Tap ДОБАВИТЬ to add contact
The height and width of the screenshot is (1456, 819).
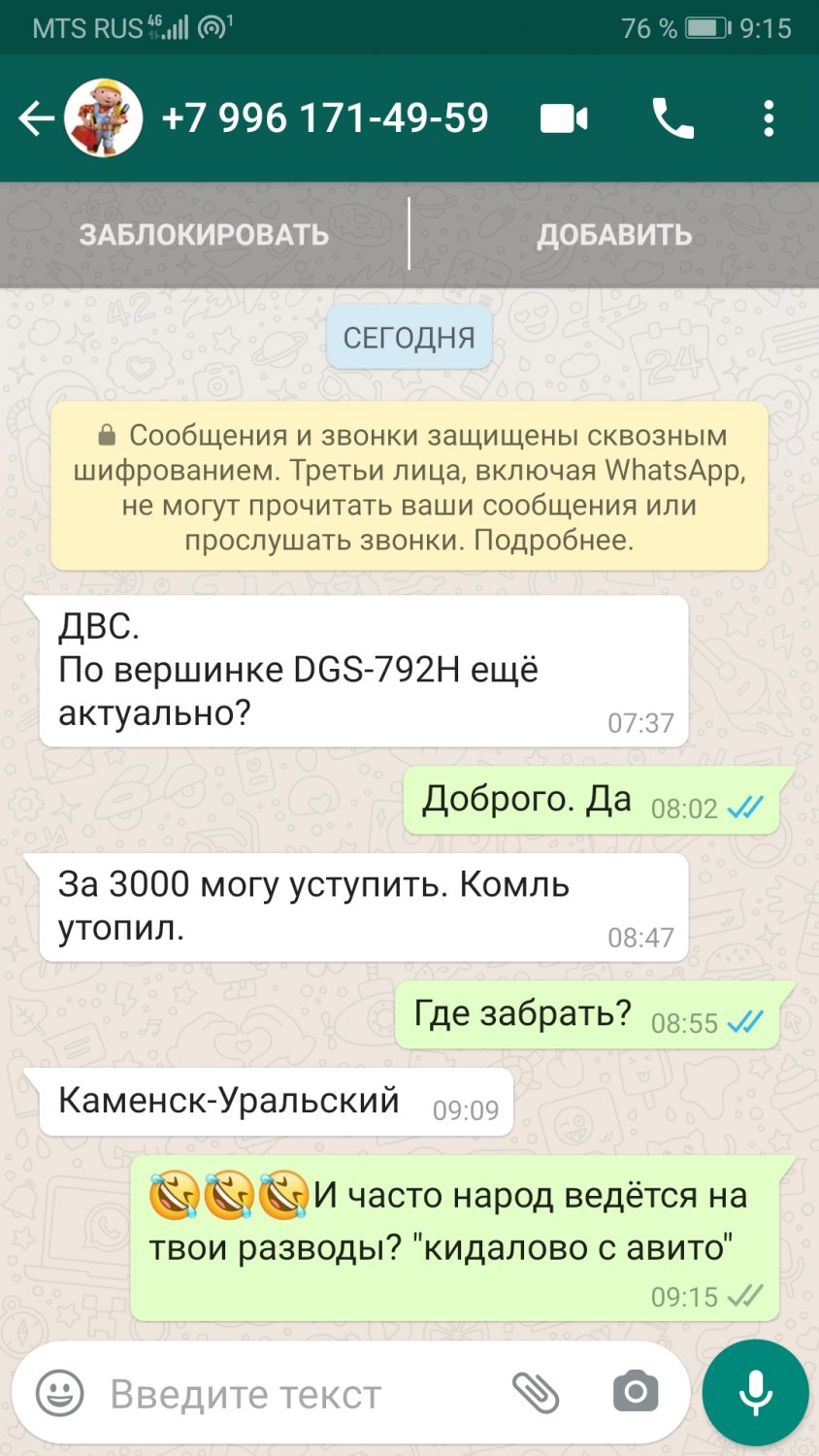614,234
